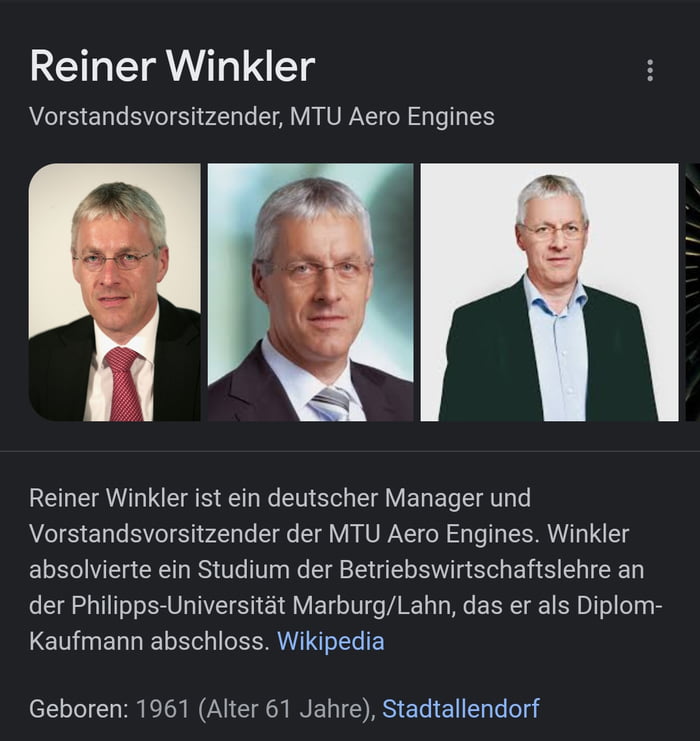Open the photo with the blue shirt
The width and height of the screenshot is (700, 741).
click(549, 292)
